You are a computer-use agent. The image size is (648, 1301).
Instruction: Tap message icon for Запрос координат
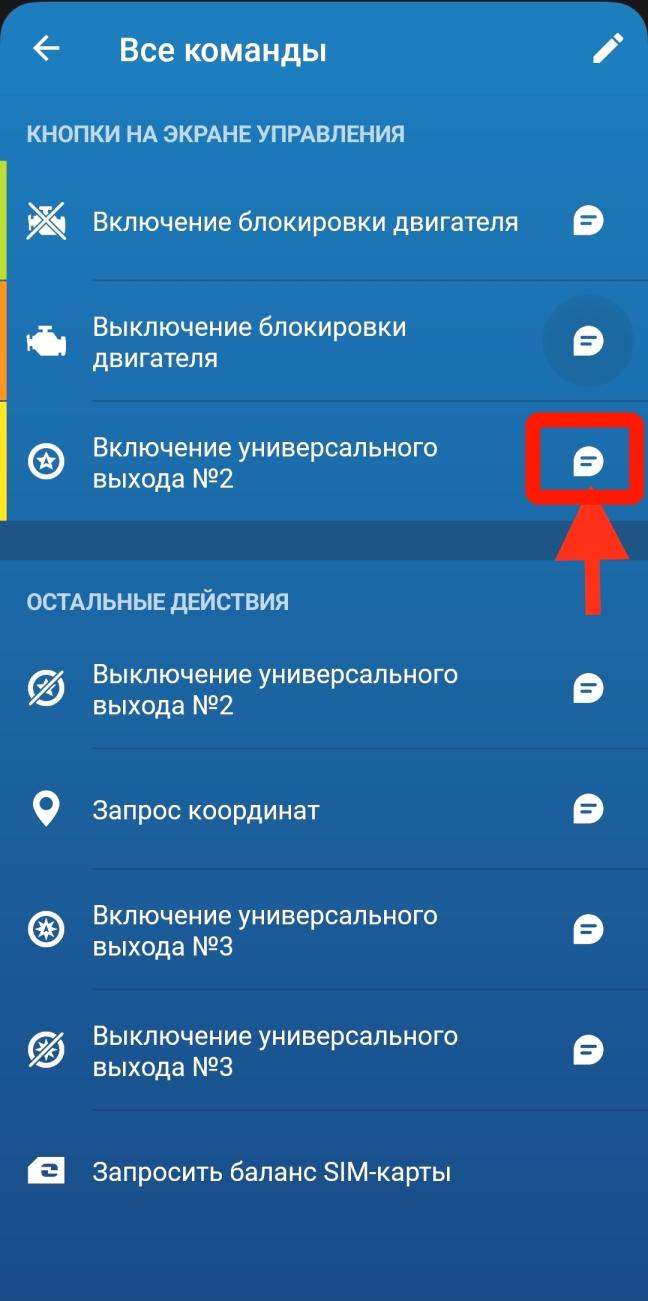coord(588,809)
